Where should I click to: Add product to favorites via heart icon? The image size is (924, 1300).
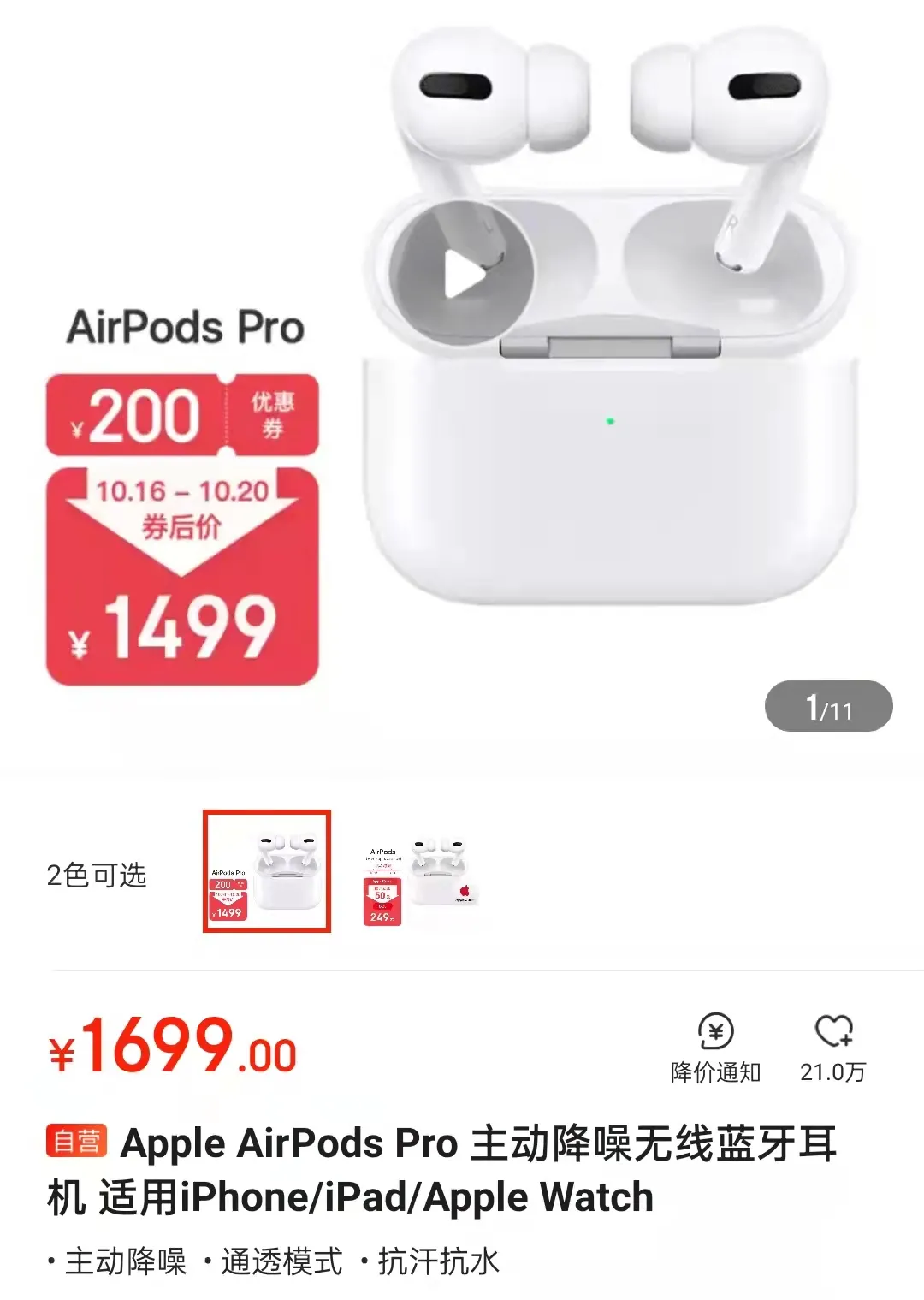tap(832, 1046)
